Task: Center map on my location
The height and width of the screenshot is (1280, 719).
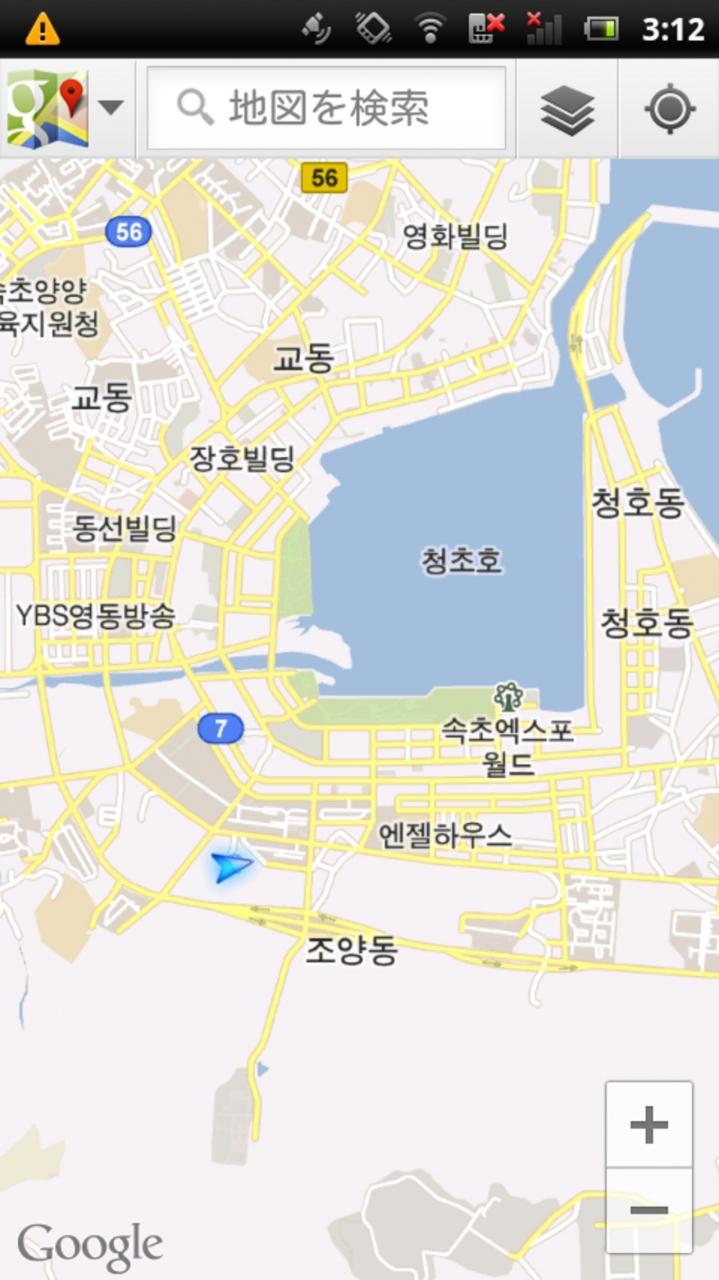Action: 670,108
